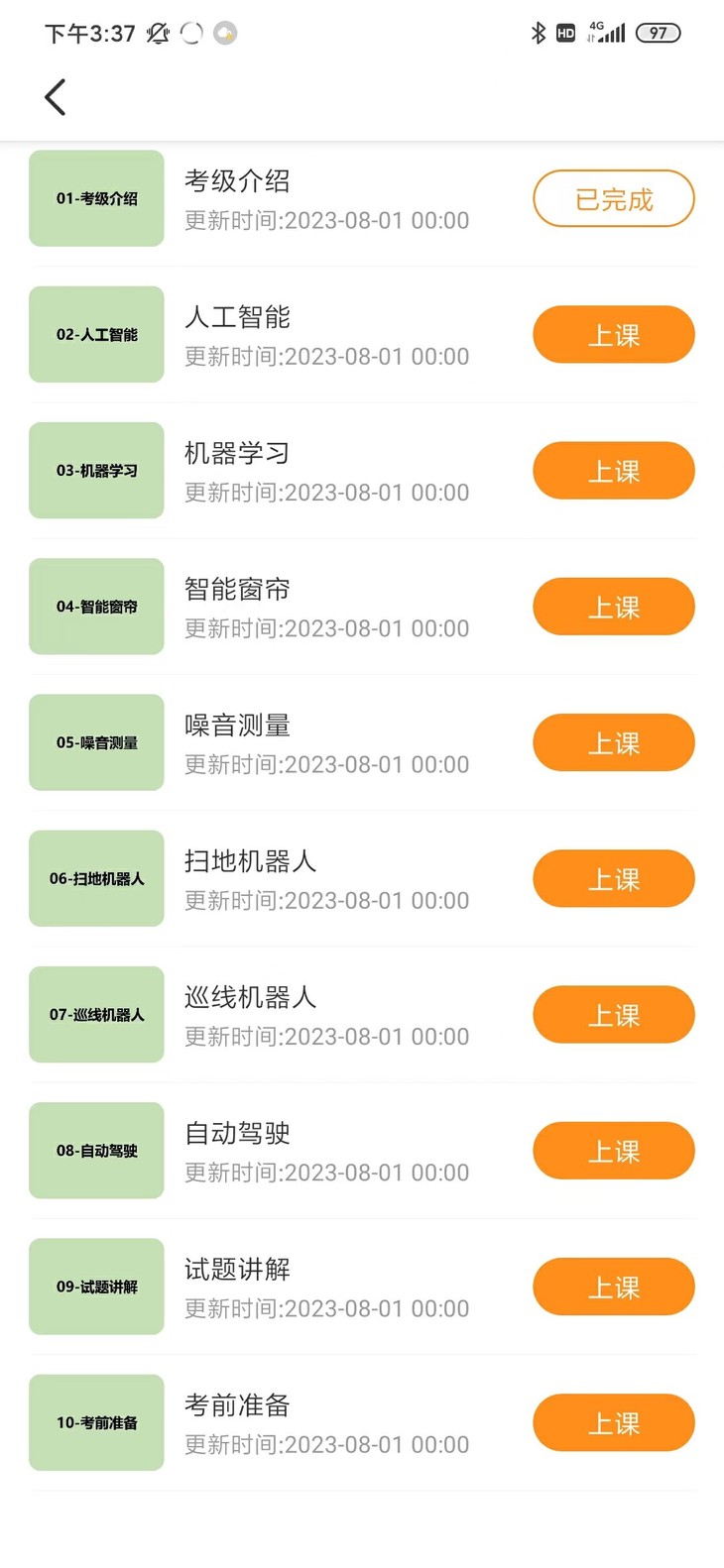Image resolution: width=724 pixels, height=1568 pixels.
Task: Tap 上课 next to 试题讲解
Action: [x=613, y=1287]
